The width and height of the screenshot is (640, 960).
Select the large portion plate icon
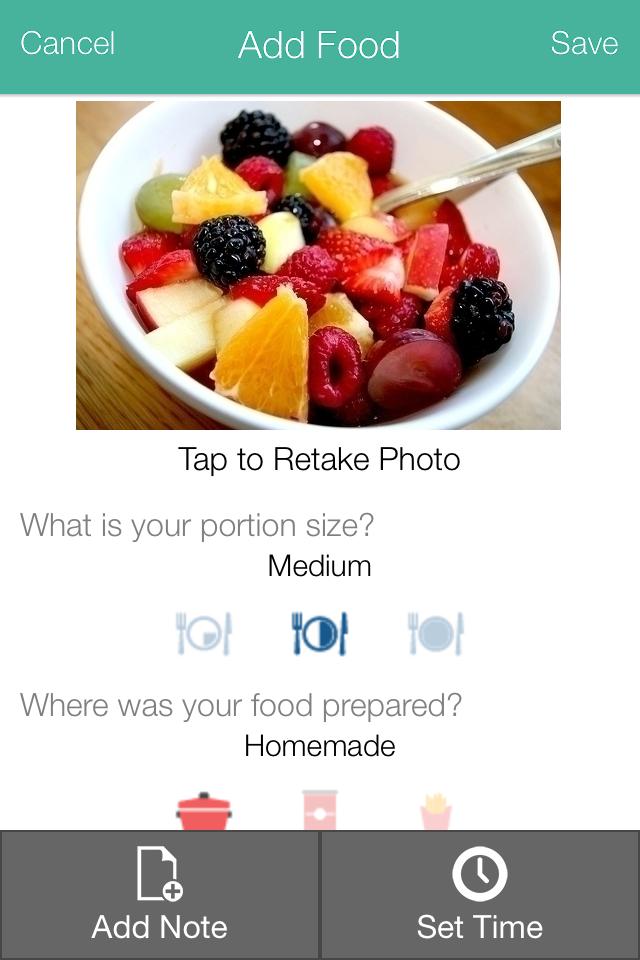coord(435,634)
